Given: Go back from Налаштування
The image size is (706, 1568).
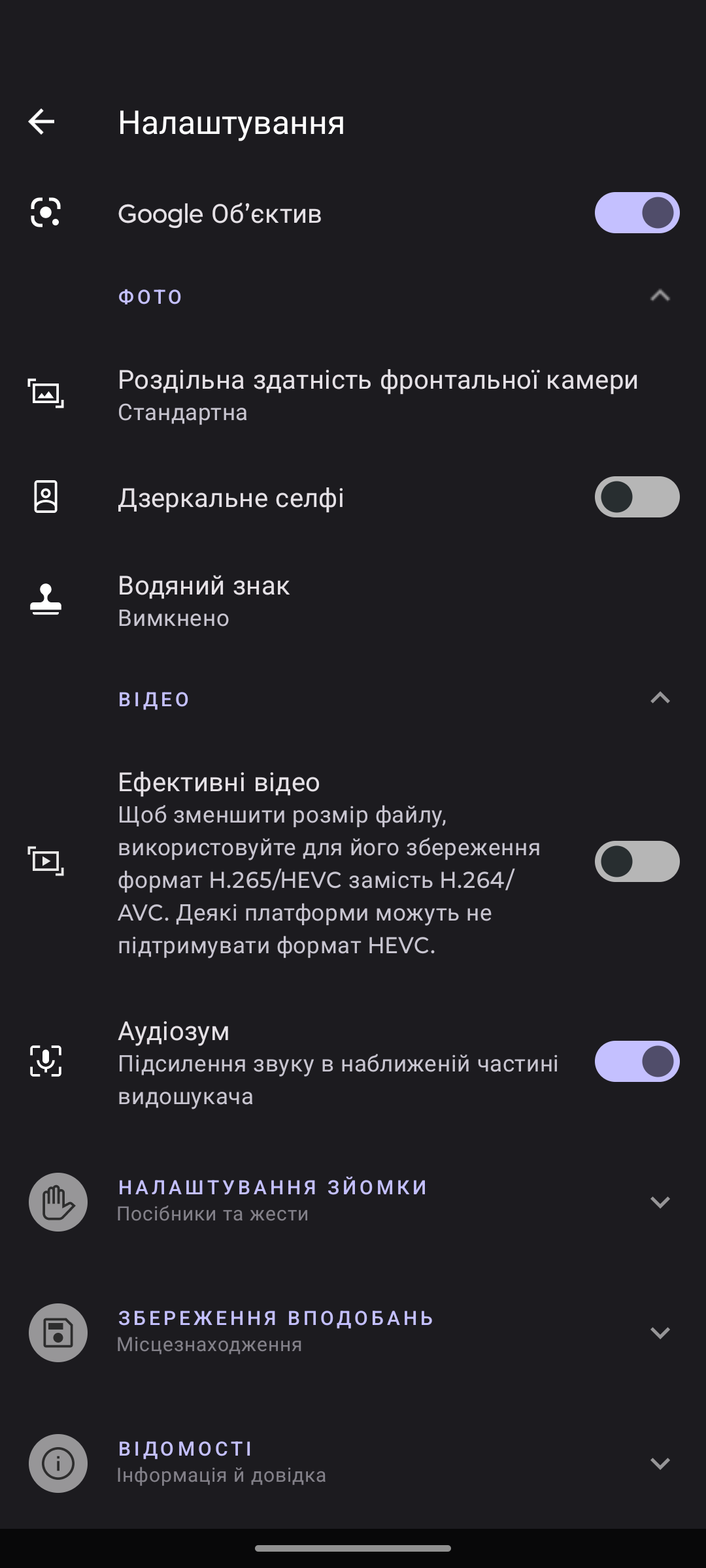Looking at the screenshot, I should click(x=42, y=122).
